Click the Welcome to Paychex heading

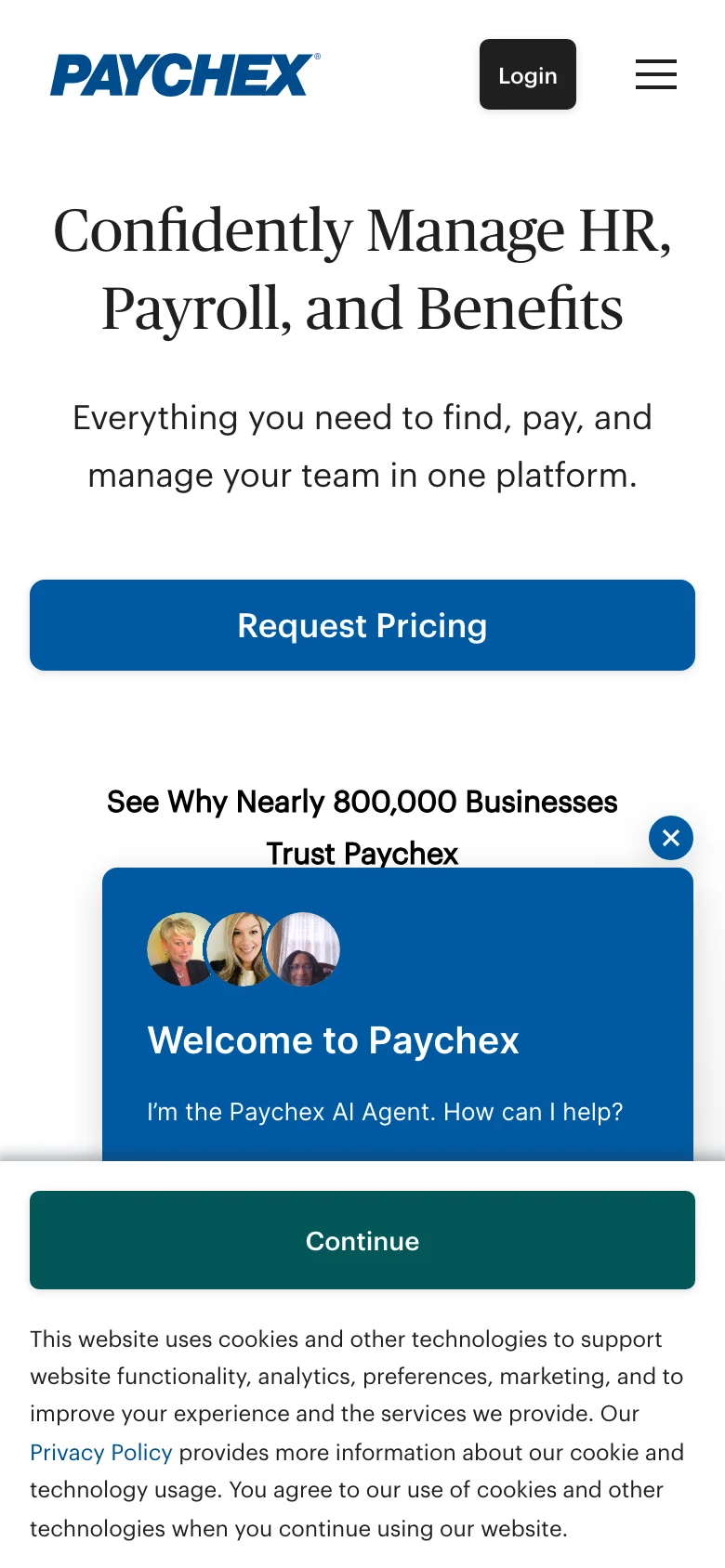click(x=334, y=1040)
